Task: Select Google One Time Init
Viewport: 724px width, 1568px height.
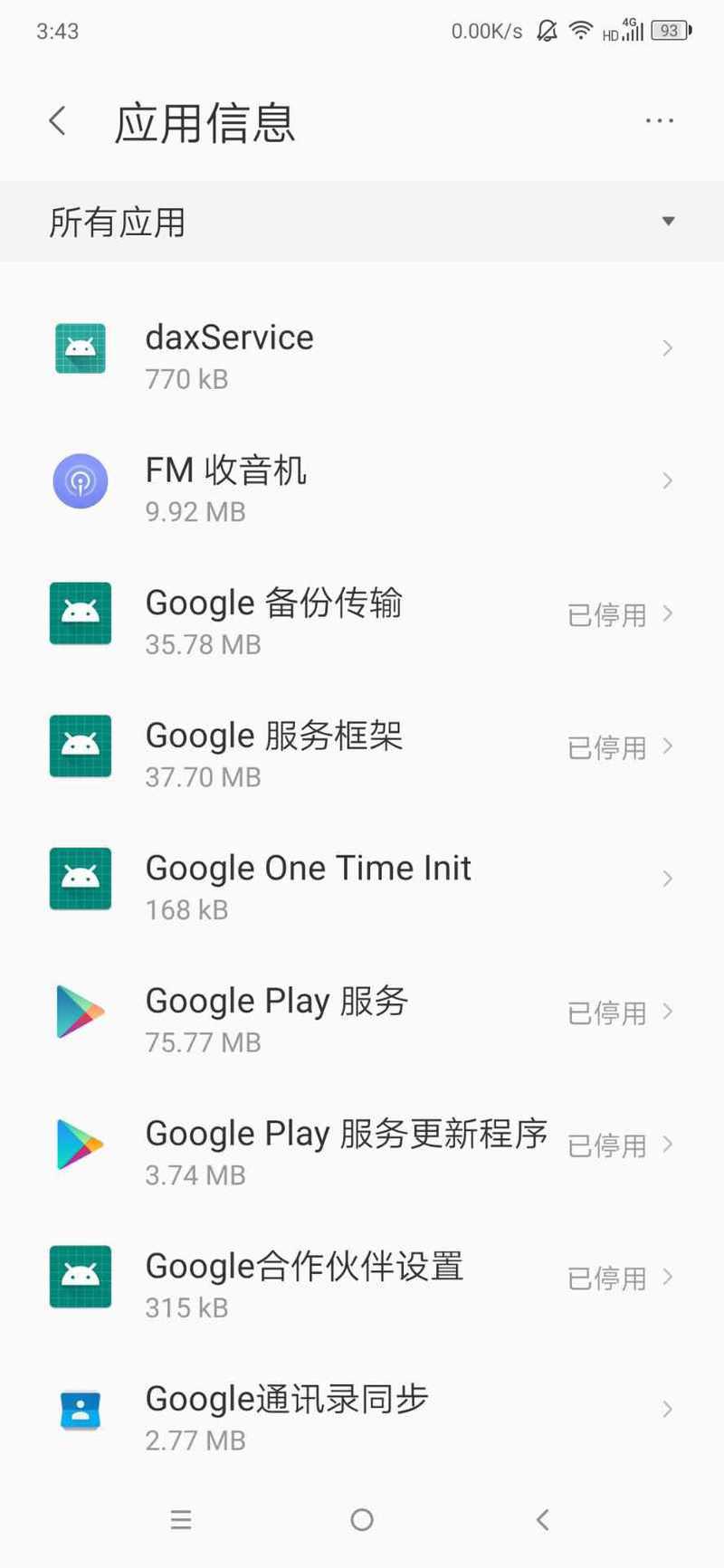Action: (362, 879)
